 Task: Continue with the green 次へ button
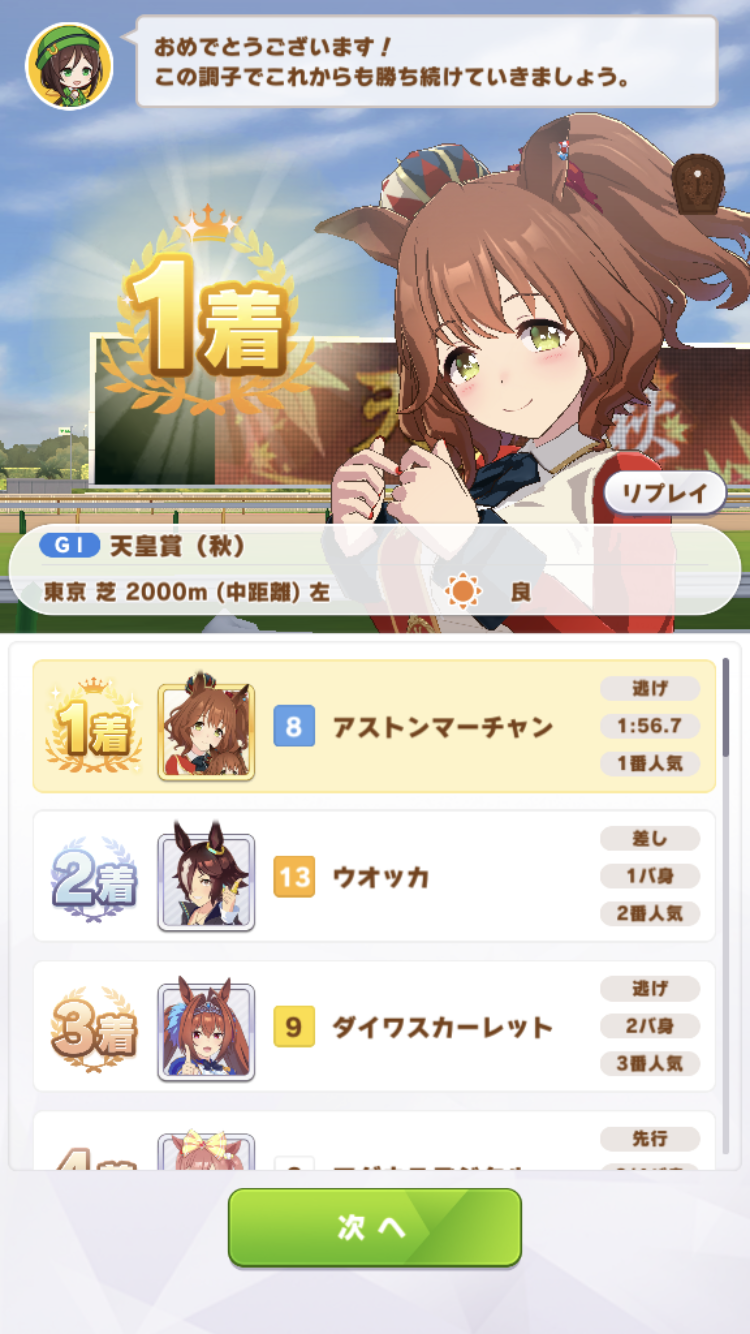374,1227
